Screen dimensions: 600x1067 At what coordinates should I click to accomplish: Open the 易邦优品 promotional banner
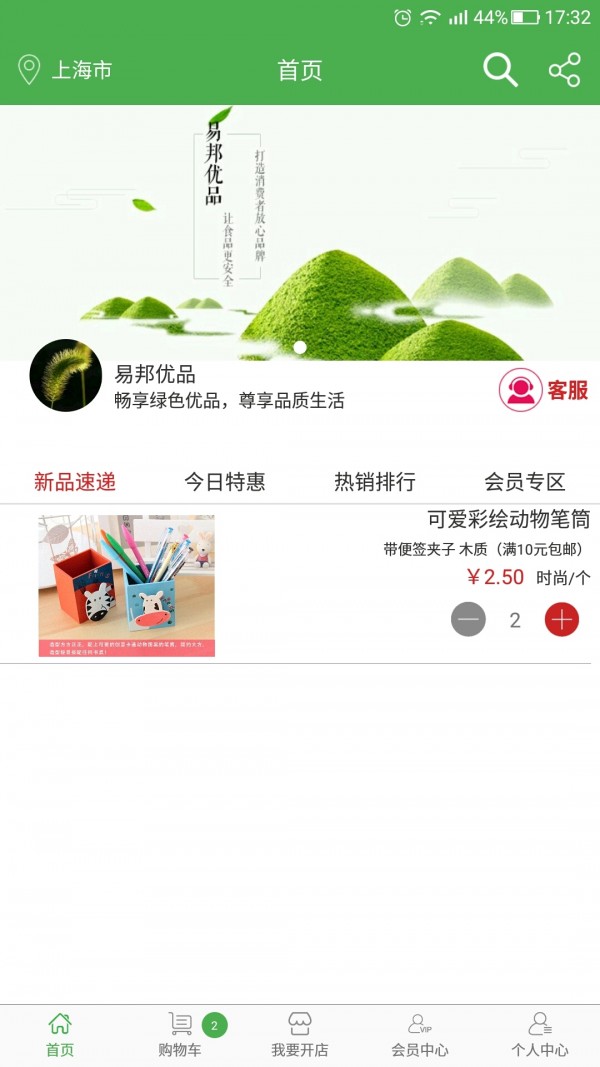click(x=300, y=230)
